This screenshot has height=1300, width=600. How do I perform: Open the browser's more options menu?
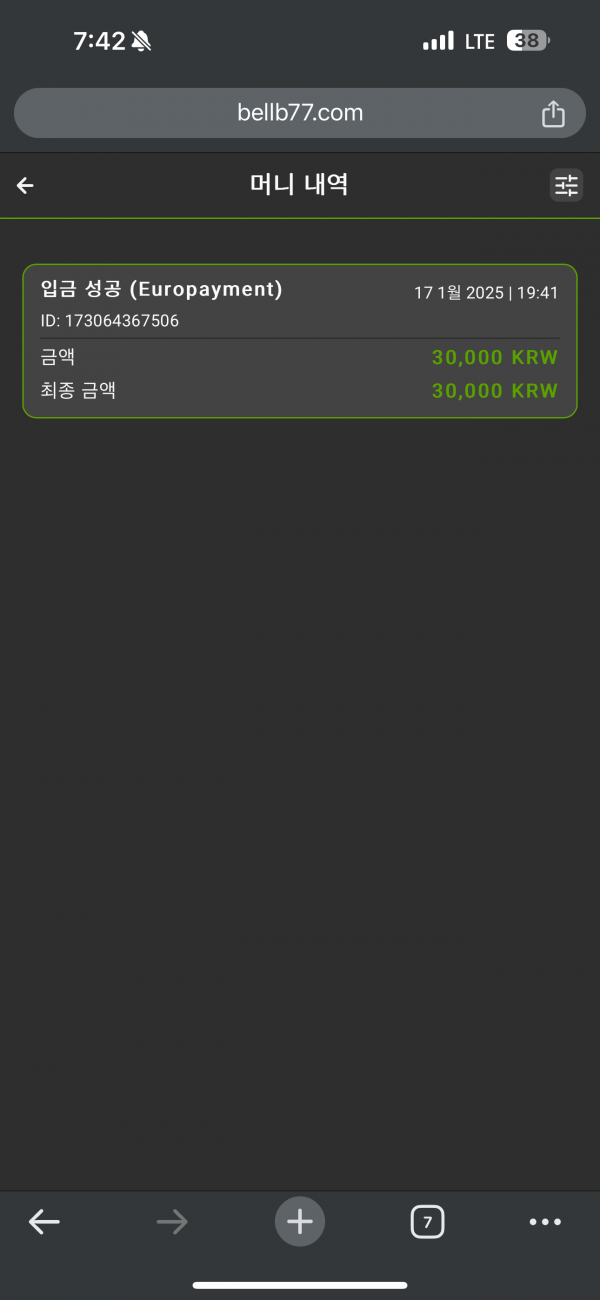point(545,1221)
